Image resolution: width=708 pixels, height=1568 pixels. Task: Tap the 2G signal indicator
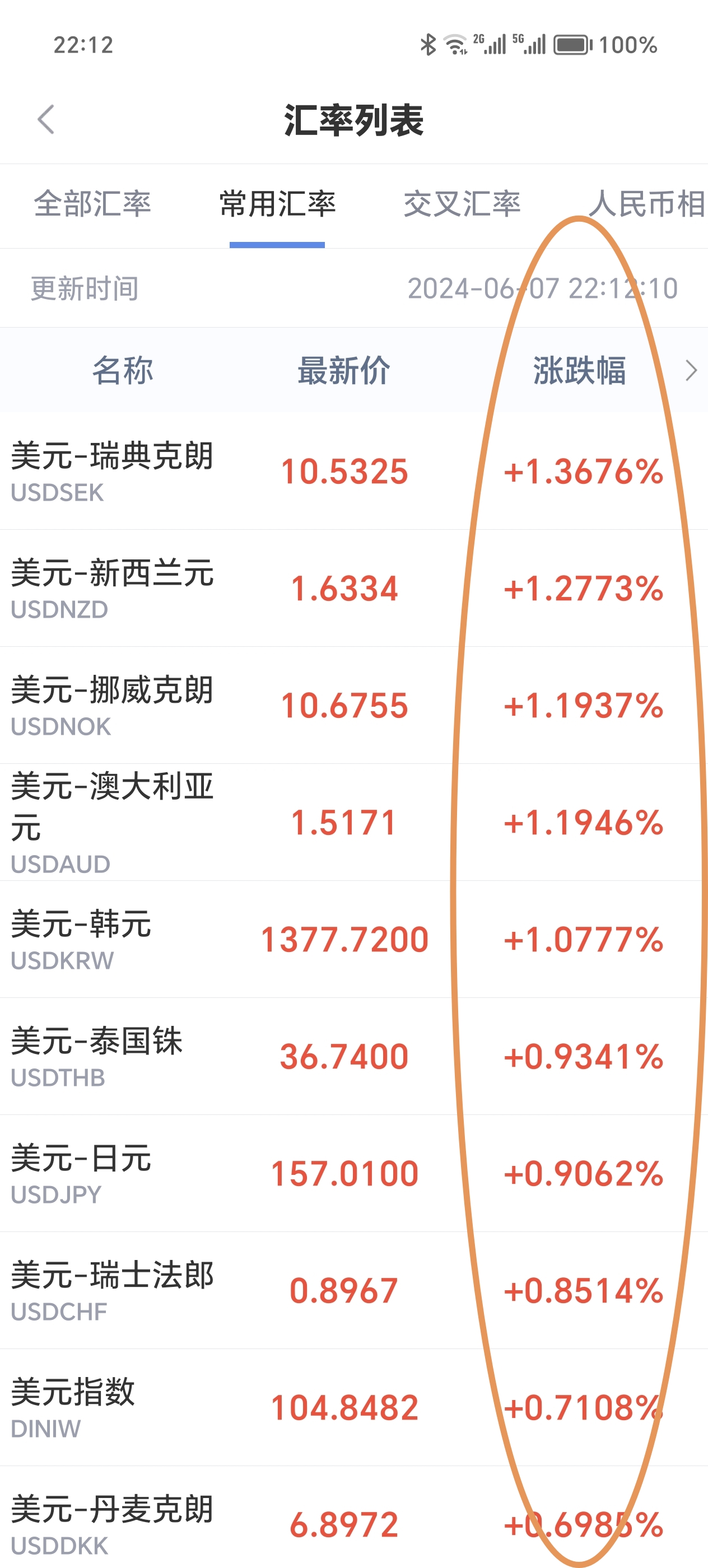(x=489, y=44)
